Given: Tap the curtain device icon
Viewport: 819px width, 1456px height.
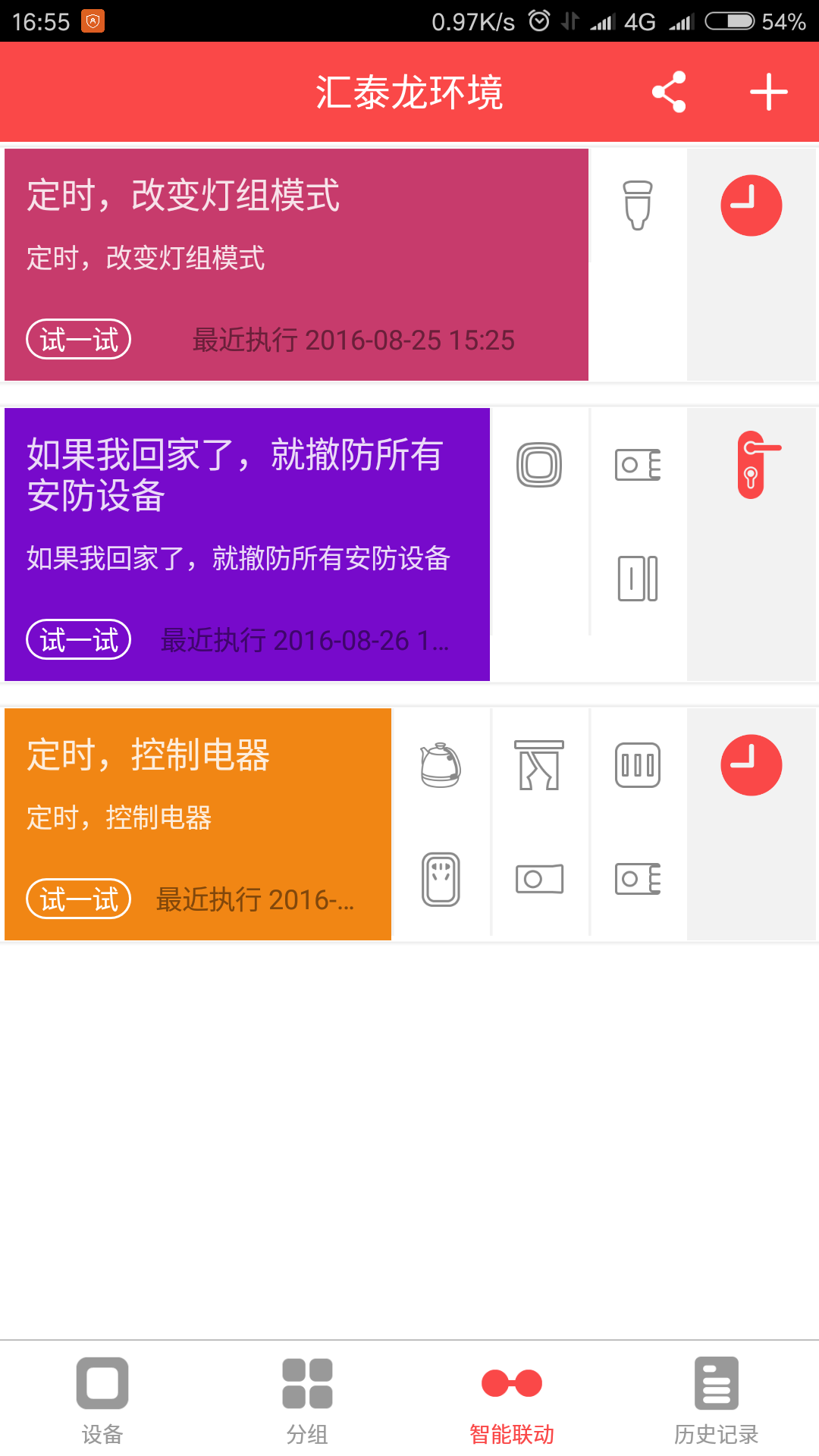Looking at the screenshot, I should pos(539,765).
